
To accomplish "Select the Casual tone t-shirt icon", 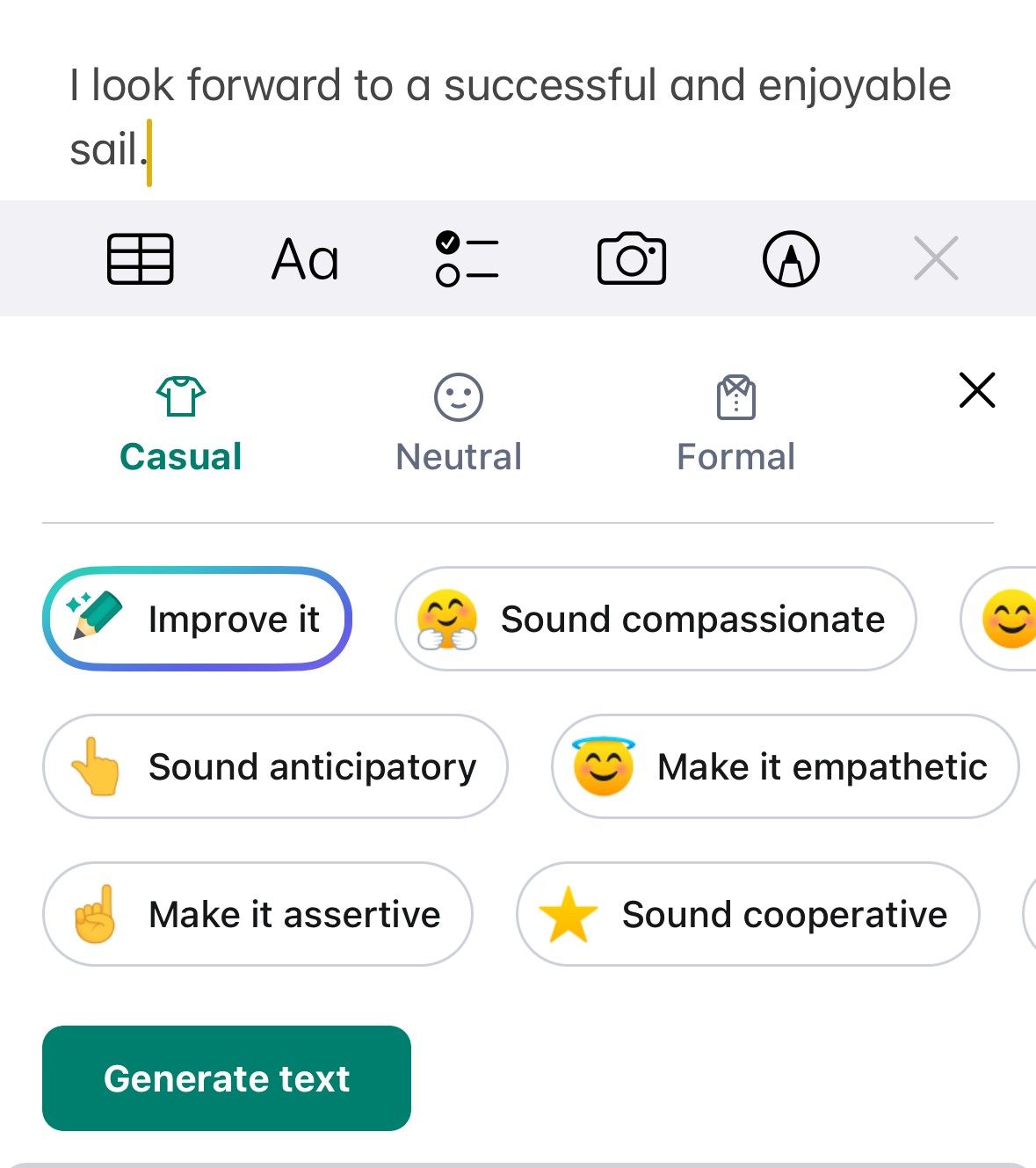I will 179,396.
